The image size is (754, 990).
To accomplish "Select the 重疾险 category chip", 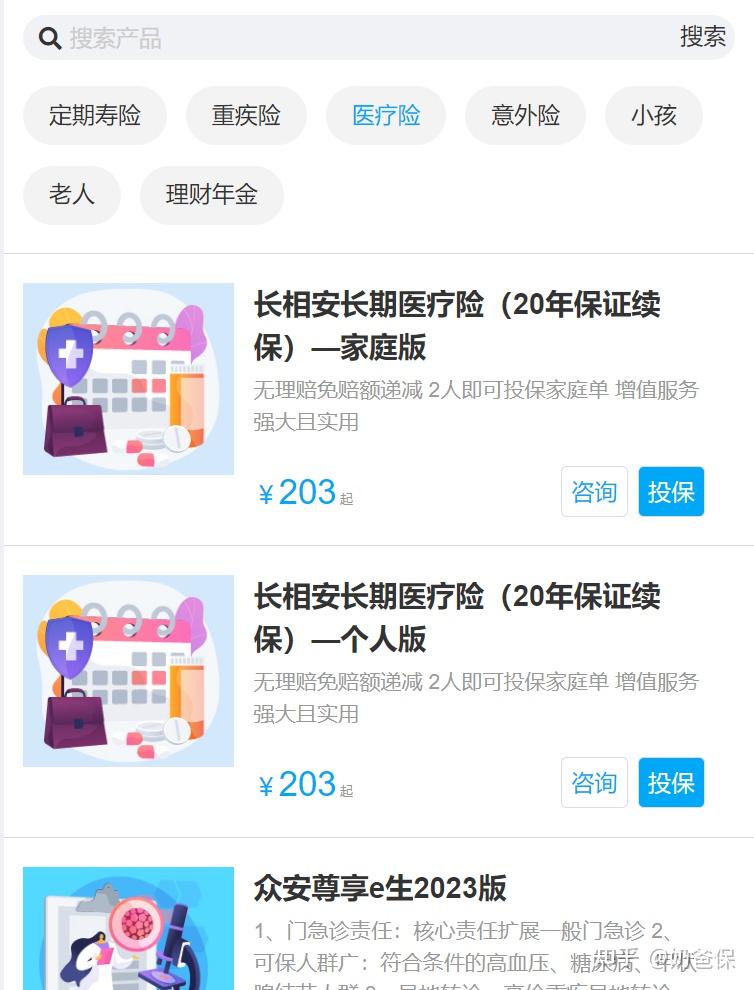I will (246, 116).
